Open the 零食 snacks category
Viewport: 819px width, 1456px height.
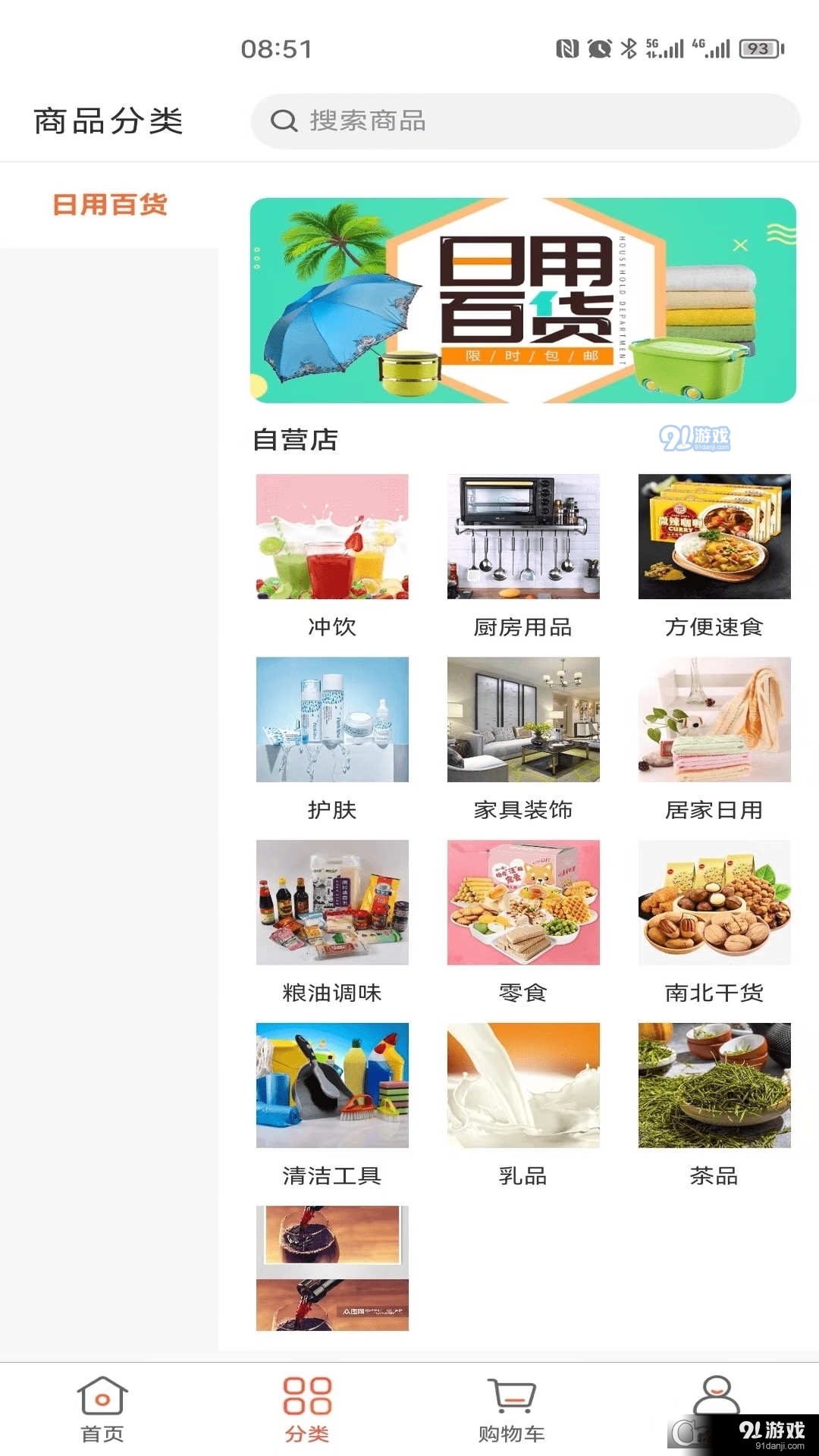tap(523, 902)
